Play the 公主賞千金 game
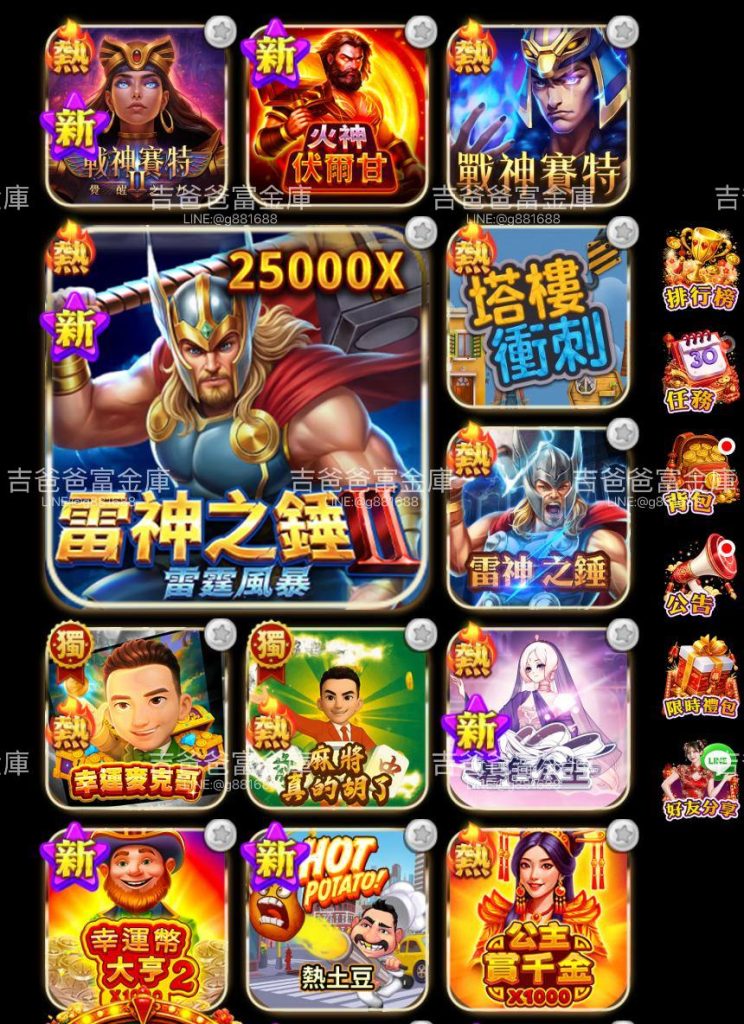The image size is (744, 1024). [x=539, y=919]
